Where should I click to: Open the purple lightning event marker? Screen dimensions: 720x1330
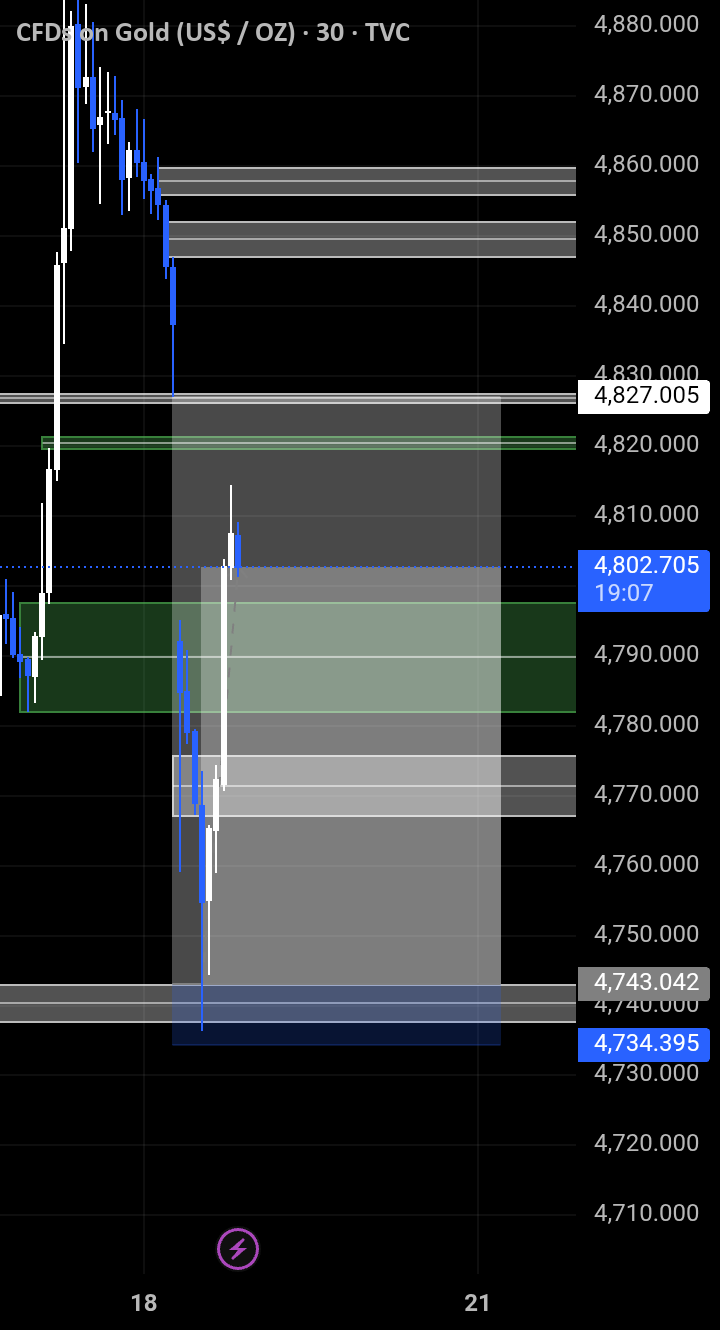(x=238, y=1249)
